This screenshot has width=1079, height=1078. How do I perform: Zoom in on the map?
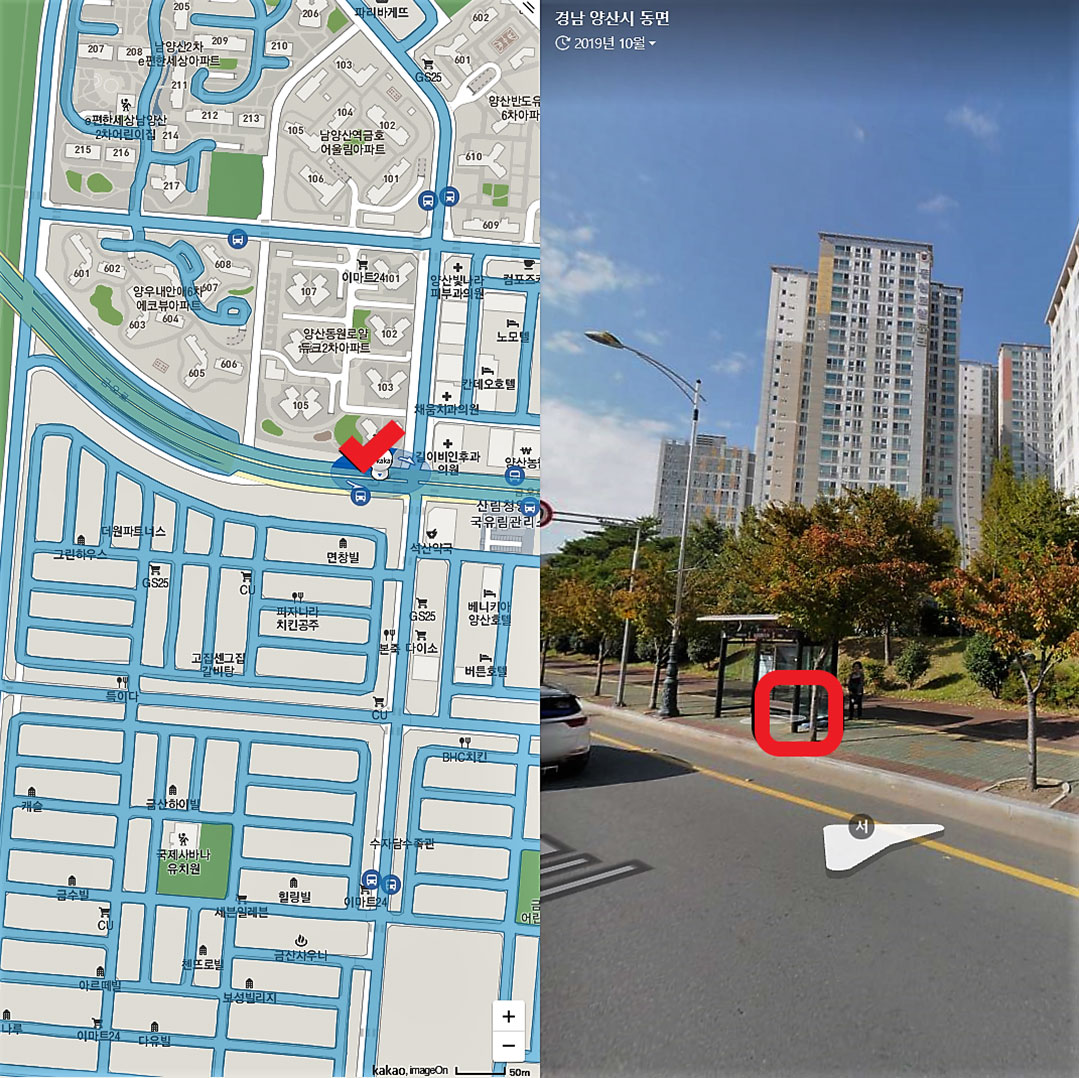[508, 1017]
